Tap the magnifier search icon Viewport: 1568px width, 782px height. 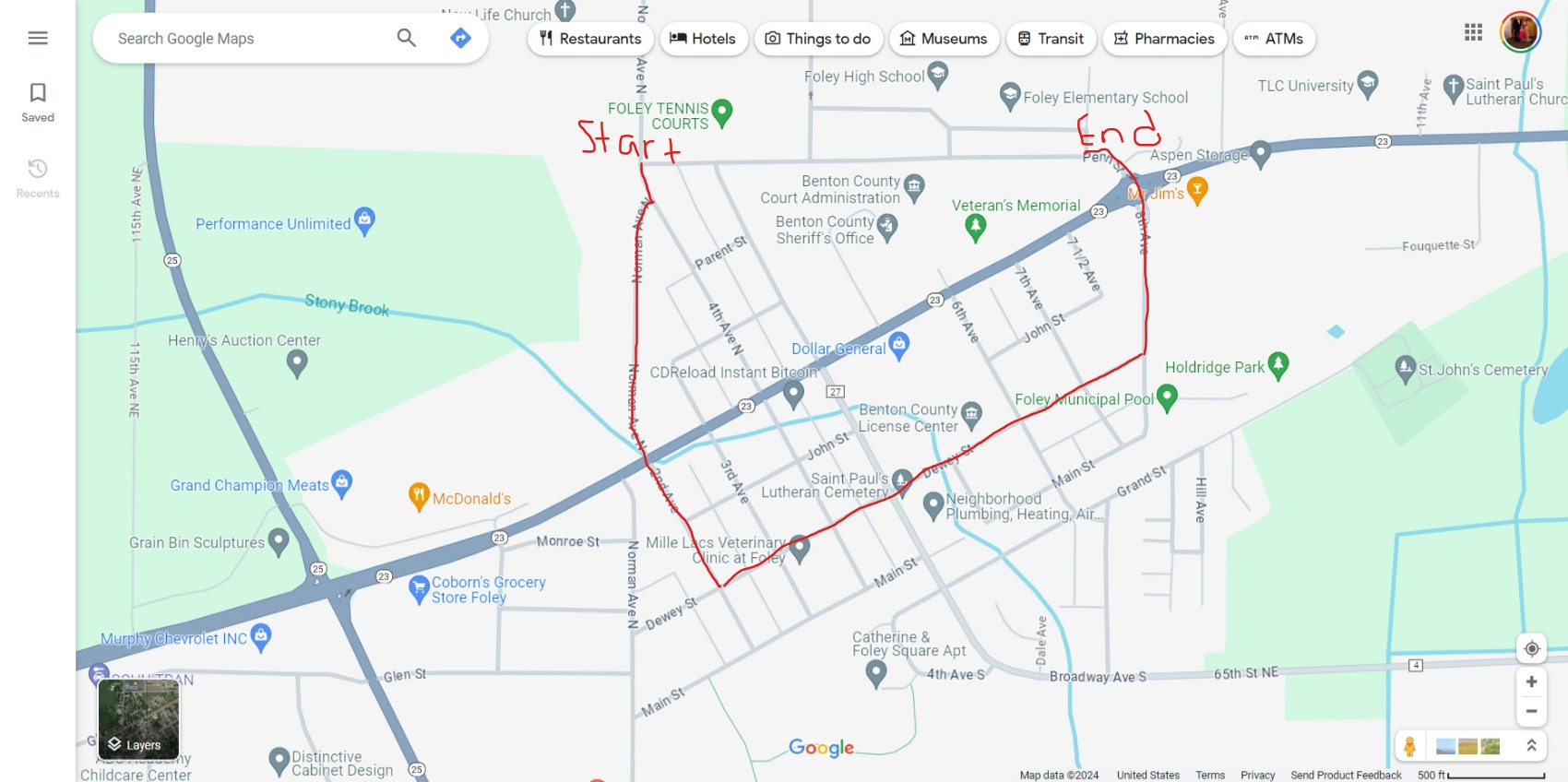click(406, 38)
